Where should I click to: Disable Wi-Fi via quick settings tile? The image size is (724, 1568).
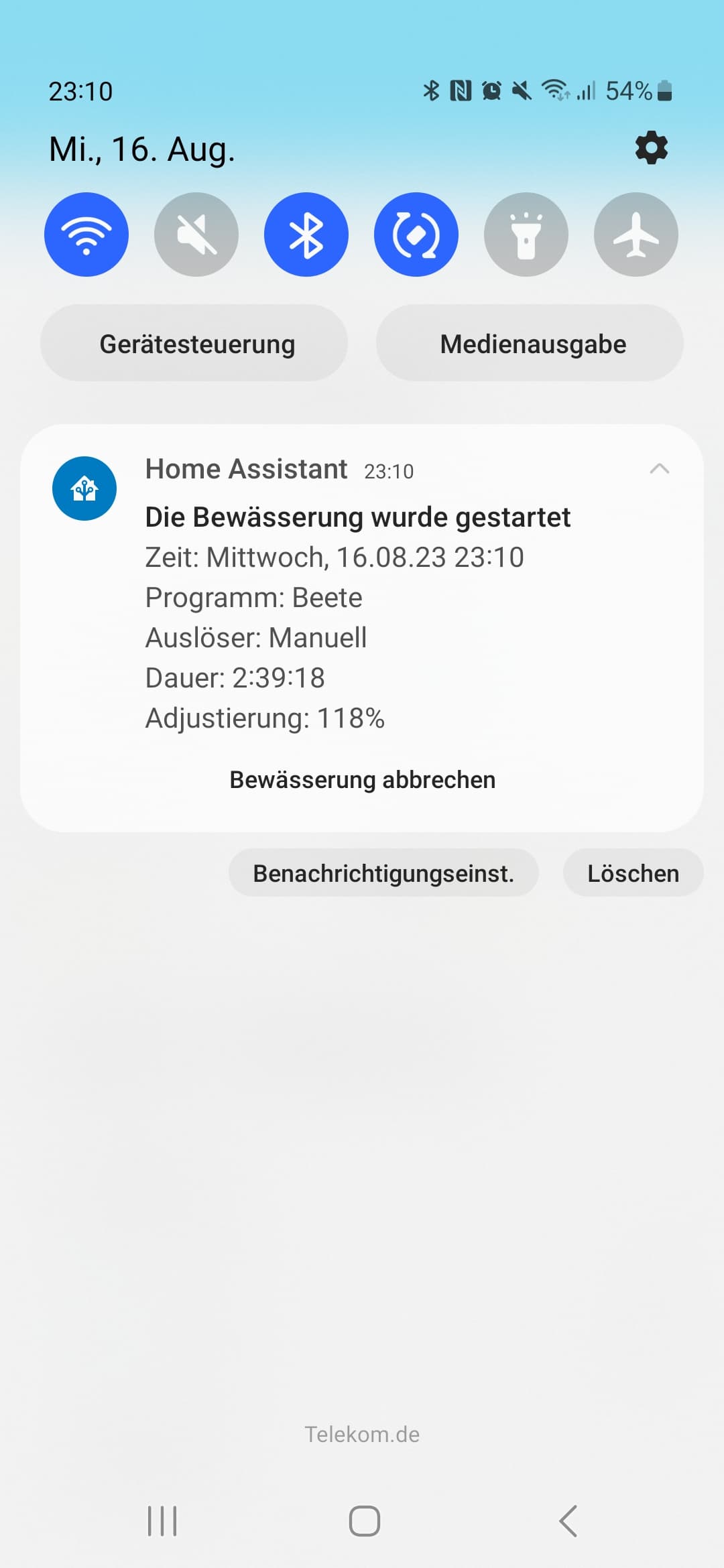pyautogui.click(x=86, y=235)
